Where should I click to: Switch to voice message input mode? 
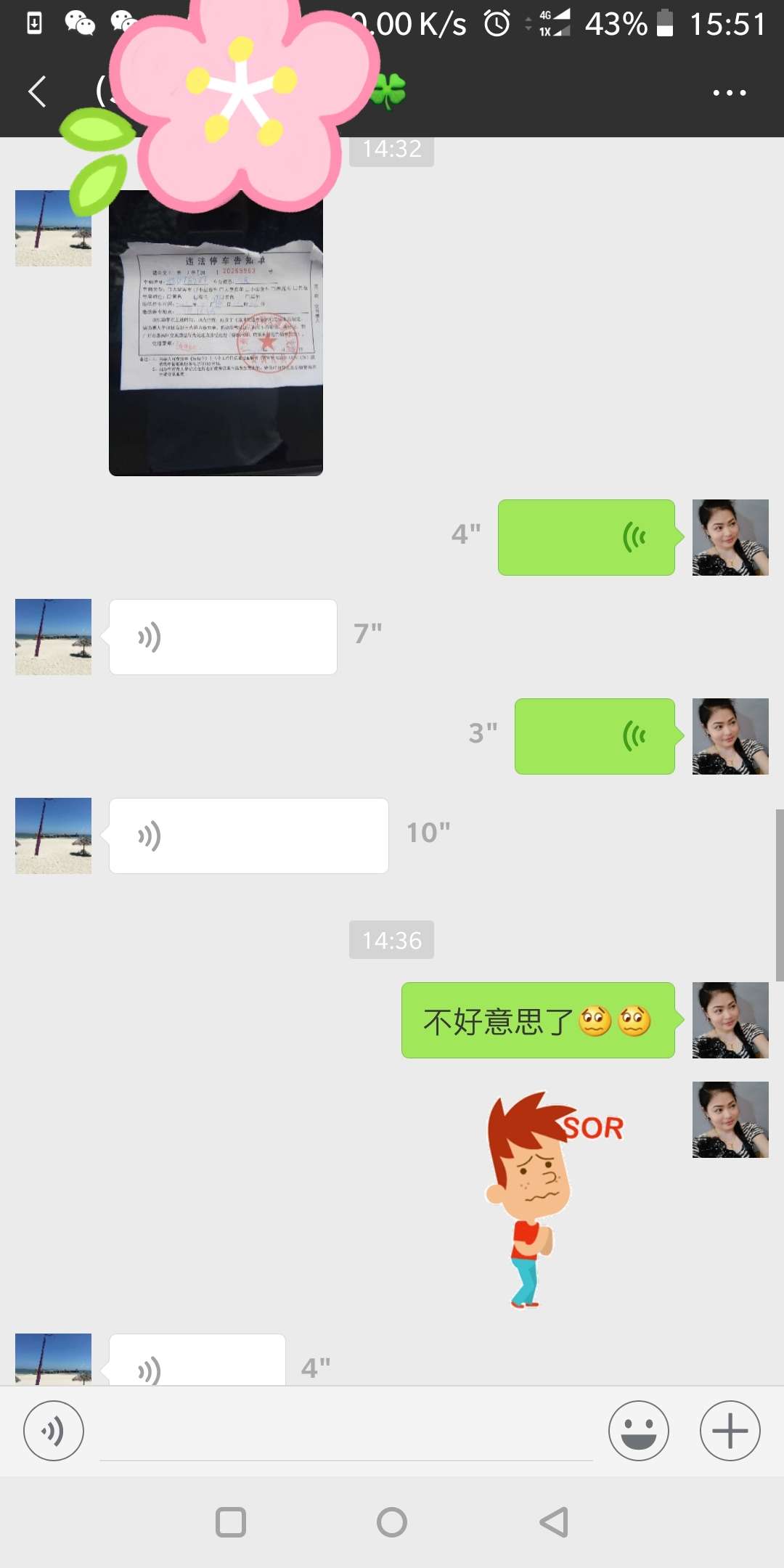coord(53,1431)
